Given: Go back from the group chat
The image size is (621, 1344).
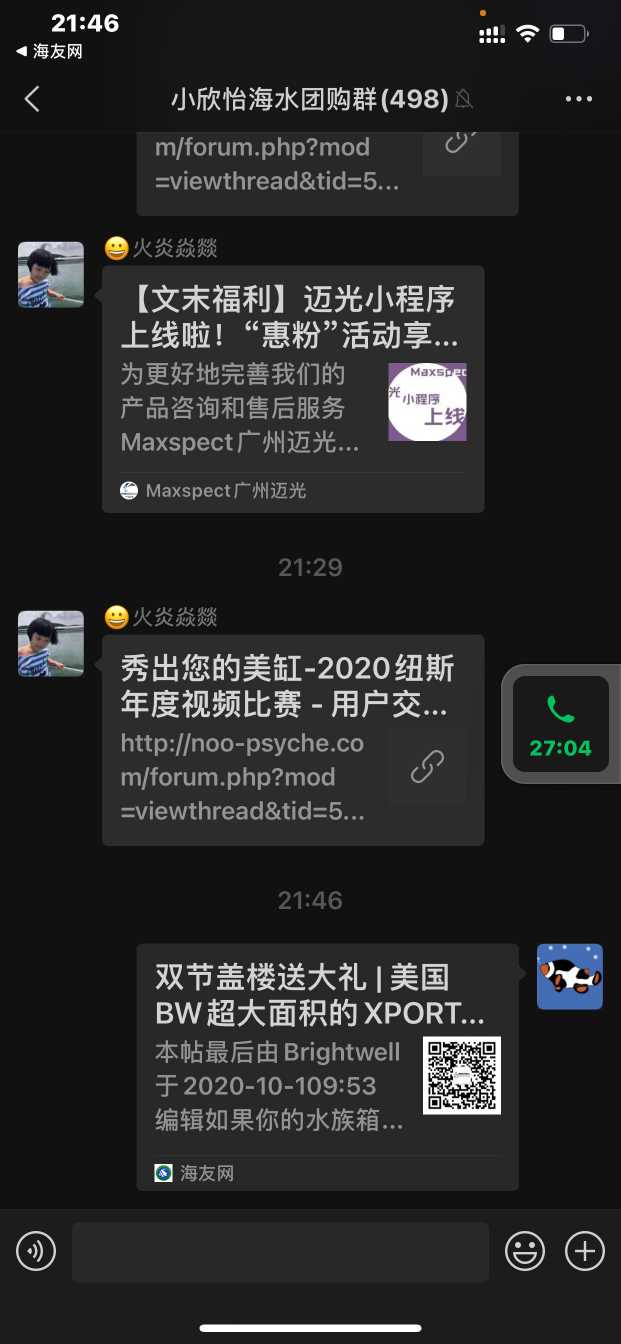Looking at the screenshot, I should click(x=32, y=99).
